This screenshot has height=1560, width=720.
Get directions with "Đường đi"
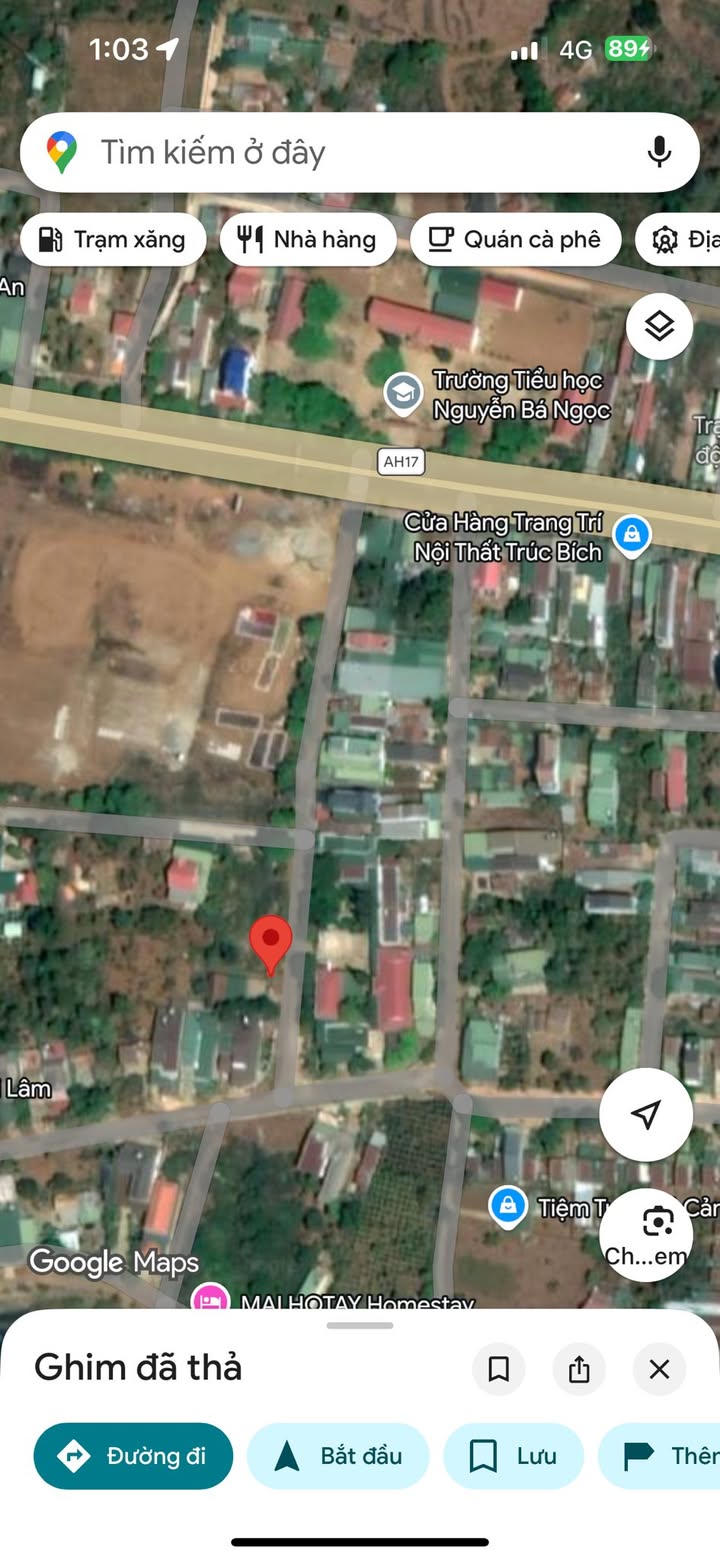click(x=133, y=1456)
